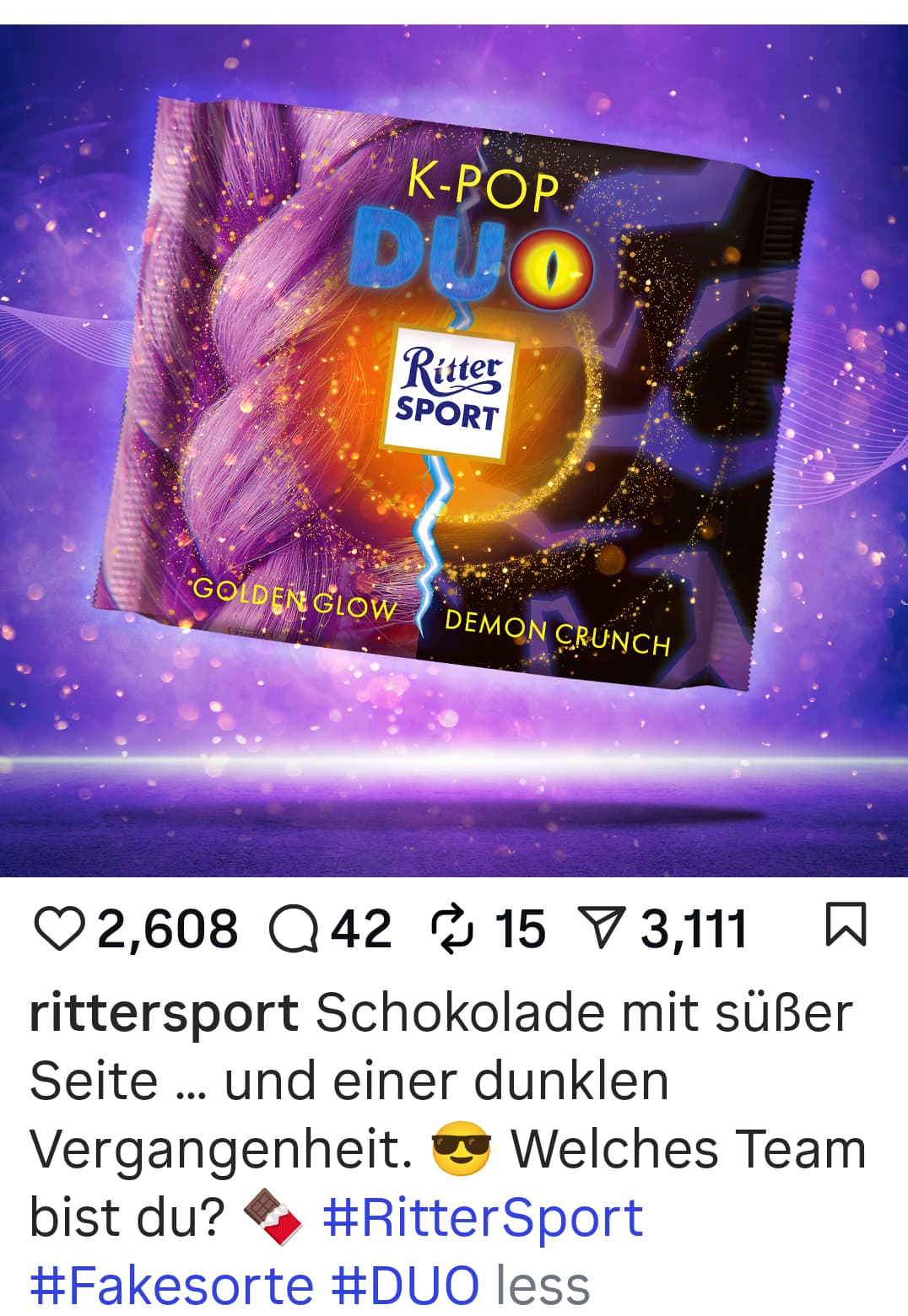Open the #DUO hashtag

tap(405, 1286)
